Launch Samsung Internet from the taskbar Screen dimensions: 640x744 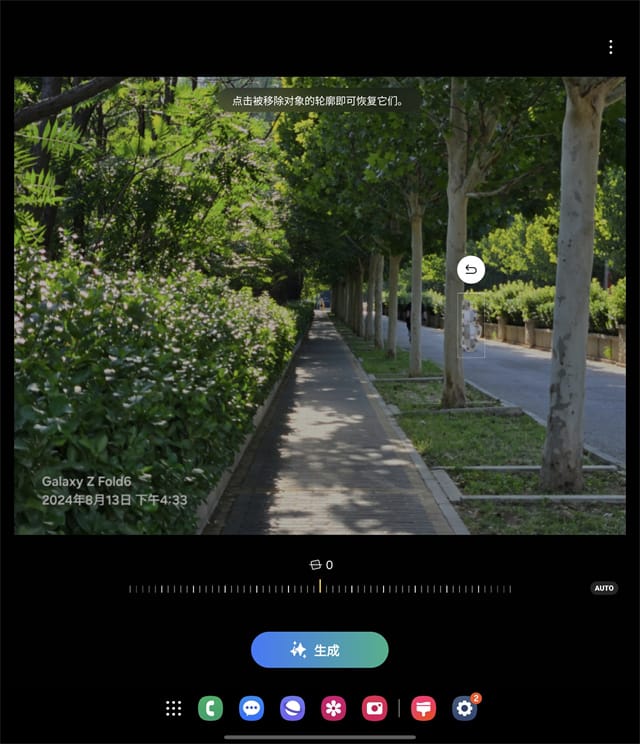click(293, 708)
